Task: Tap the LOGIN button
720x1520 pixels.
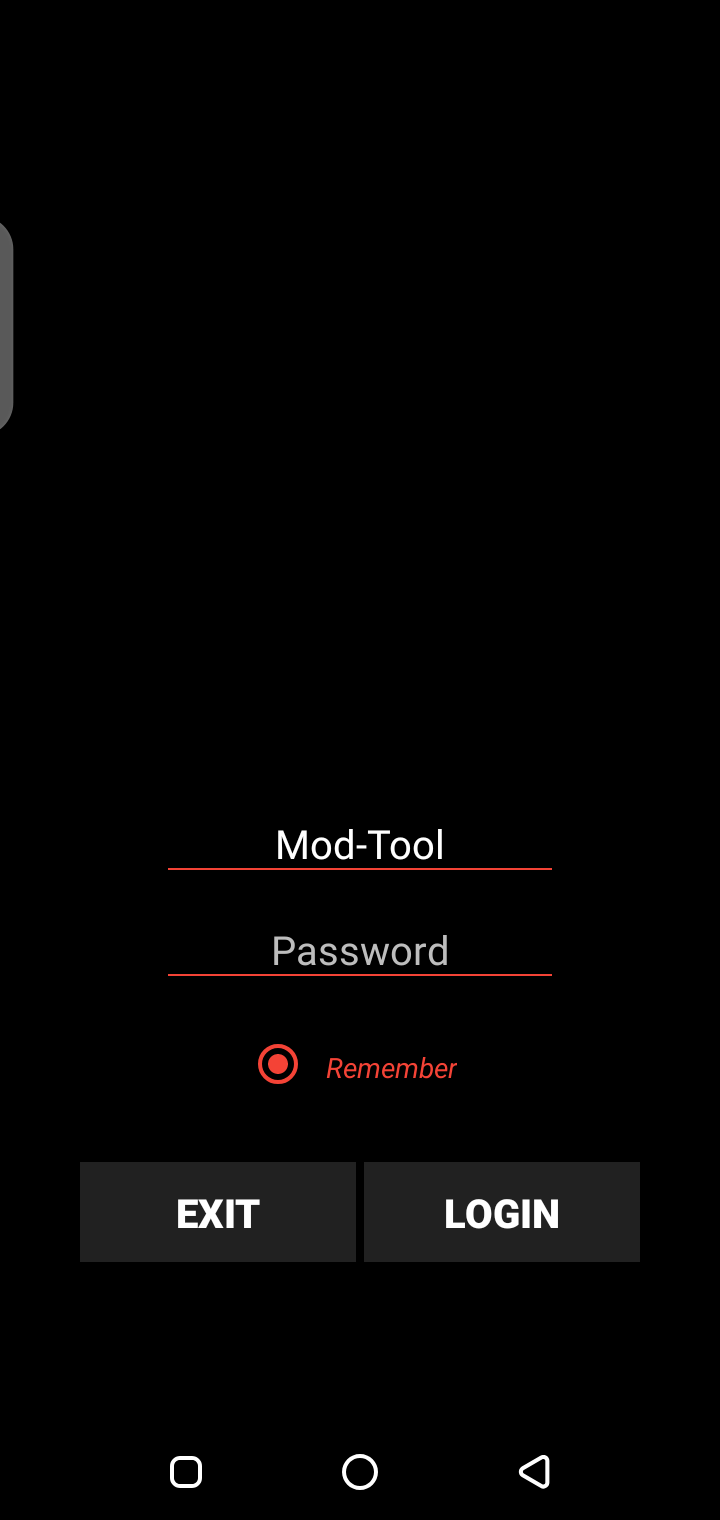Action: [x=502, y=1212]
